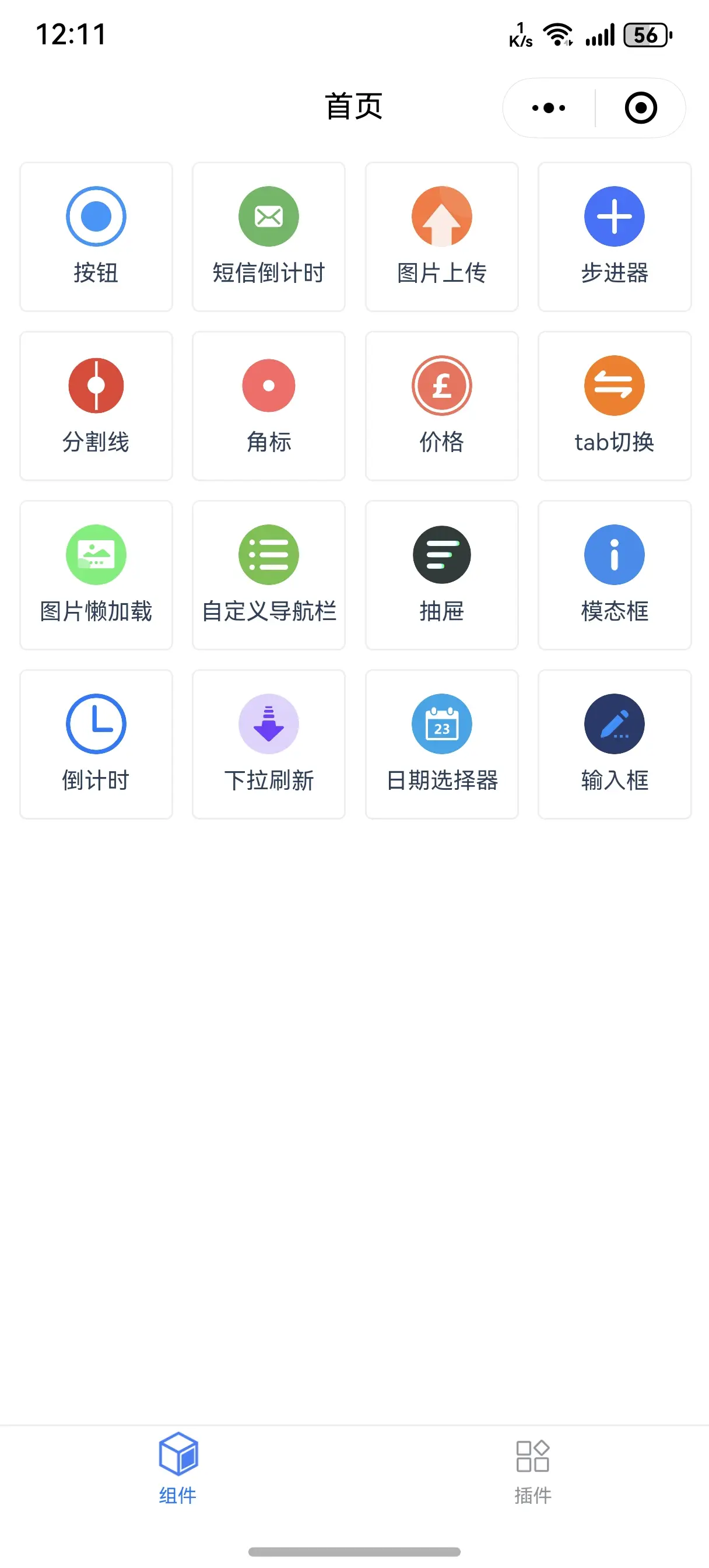Screen dimensions: 709x1568
Task: Select the 图片上传 card
Action: coord(441,237)
